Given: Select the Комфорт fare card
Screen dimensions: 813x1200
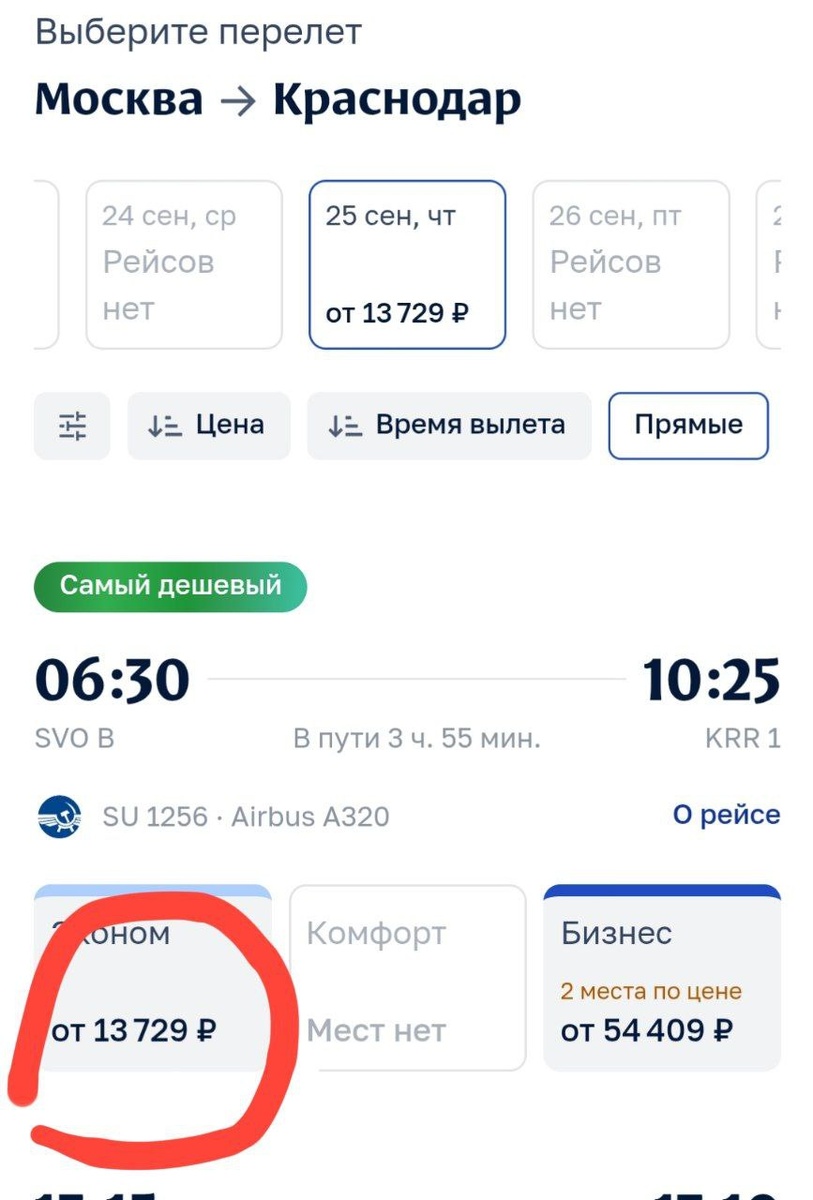Looking at the screenshot, I should (407, 978).
